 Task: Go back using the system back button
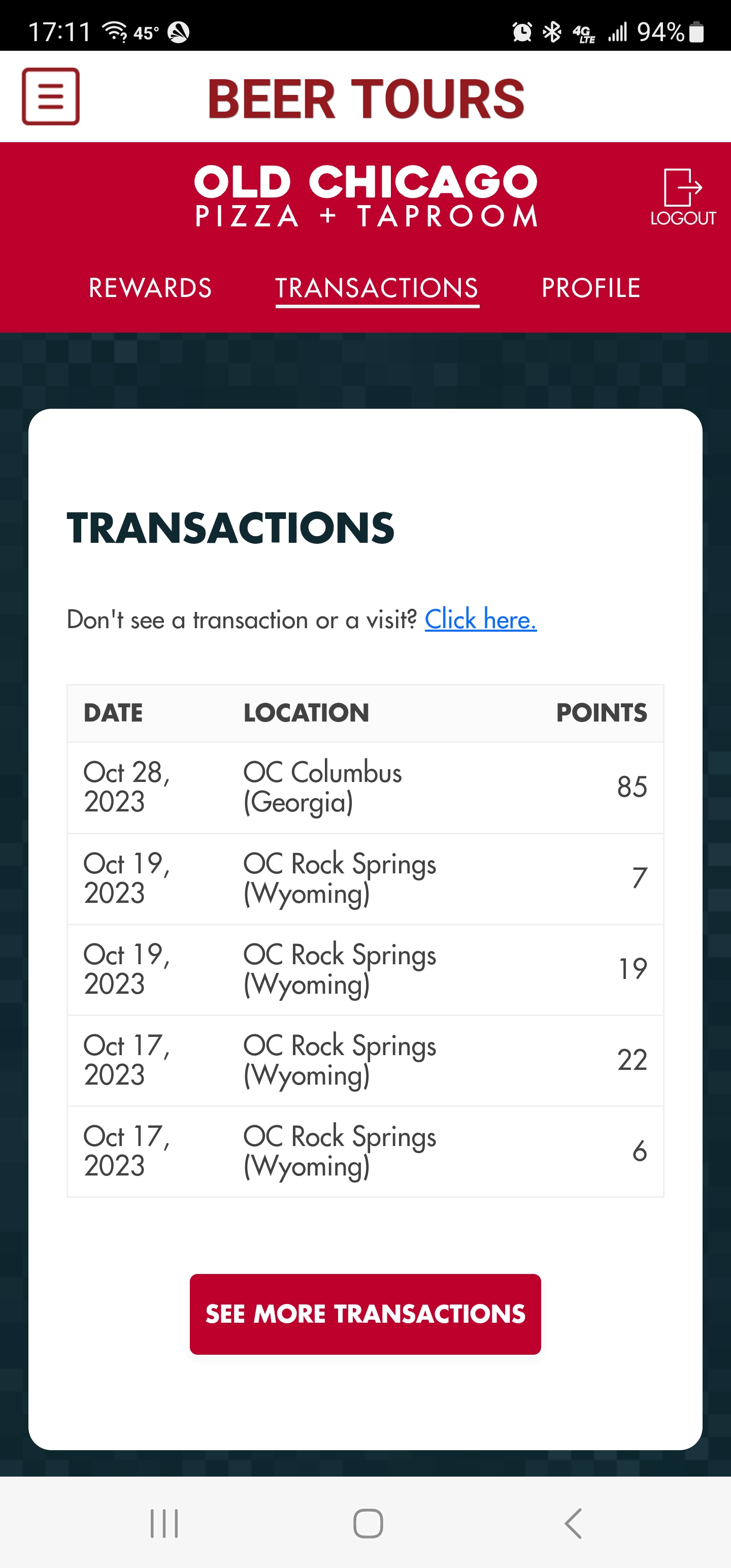573,1523
